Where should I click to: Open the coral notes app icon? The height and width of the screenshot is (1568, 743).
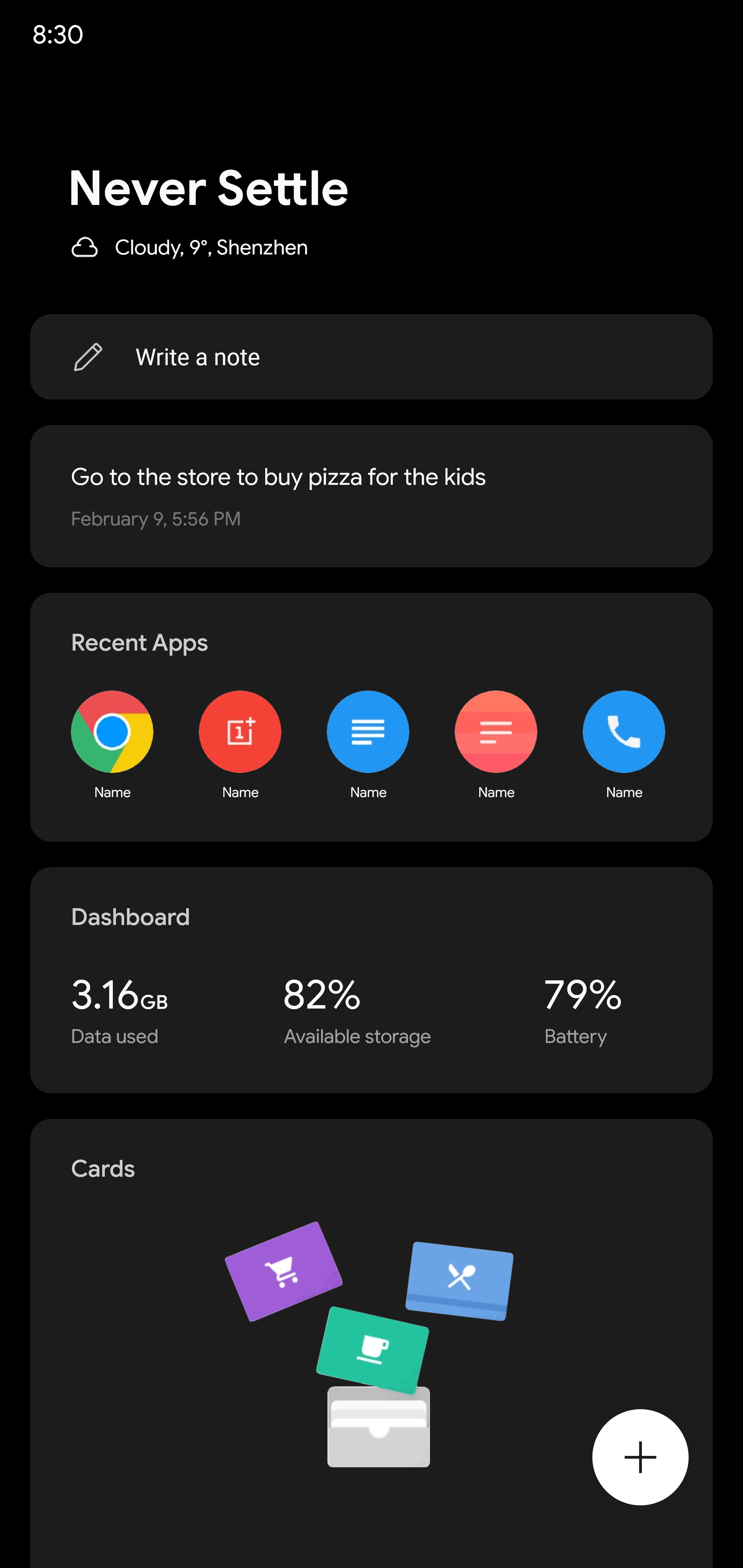click(496, 732)
